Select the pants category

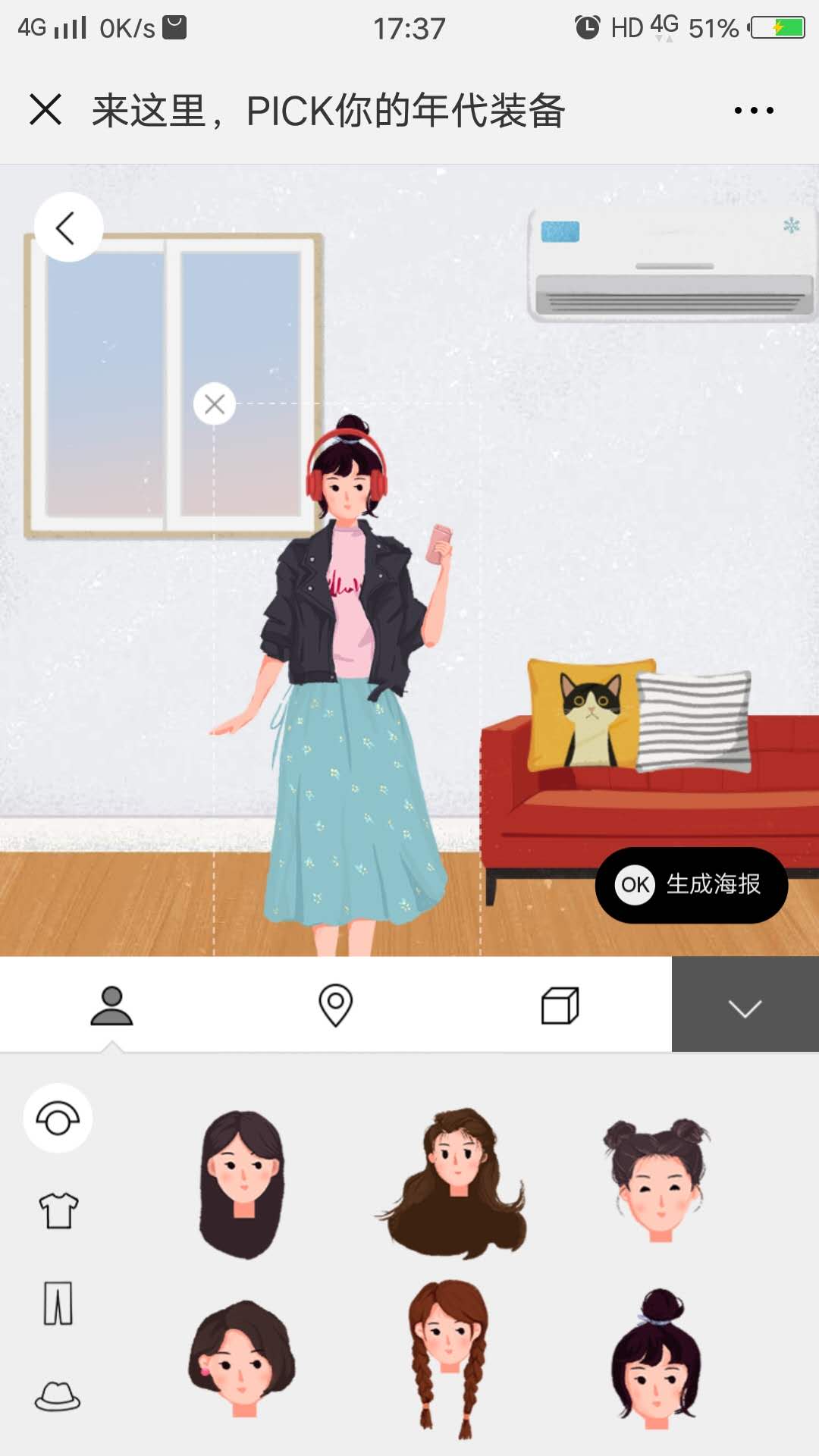pos(58,1303)
